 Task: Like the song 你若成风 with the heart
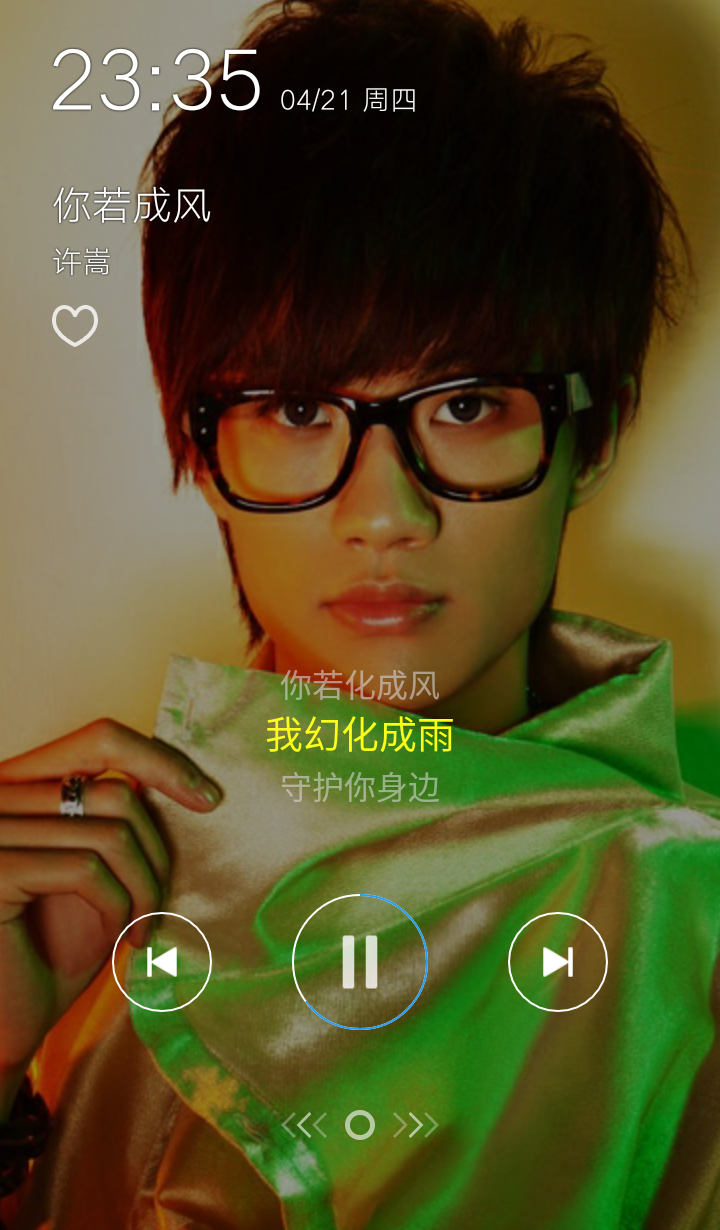[75, 326]
